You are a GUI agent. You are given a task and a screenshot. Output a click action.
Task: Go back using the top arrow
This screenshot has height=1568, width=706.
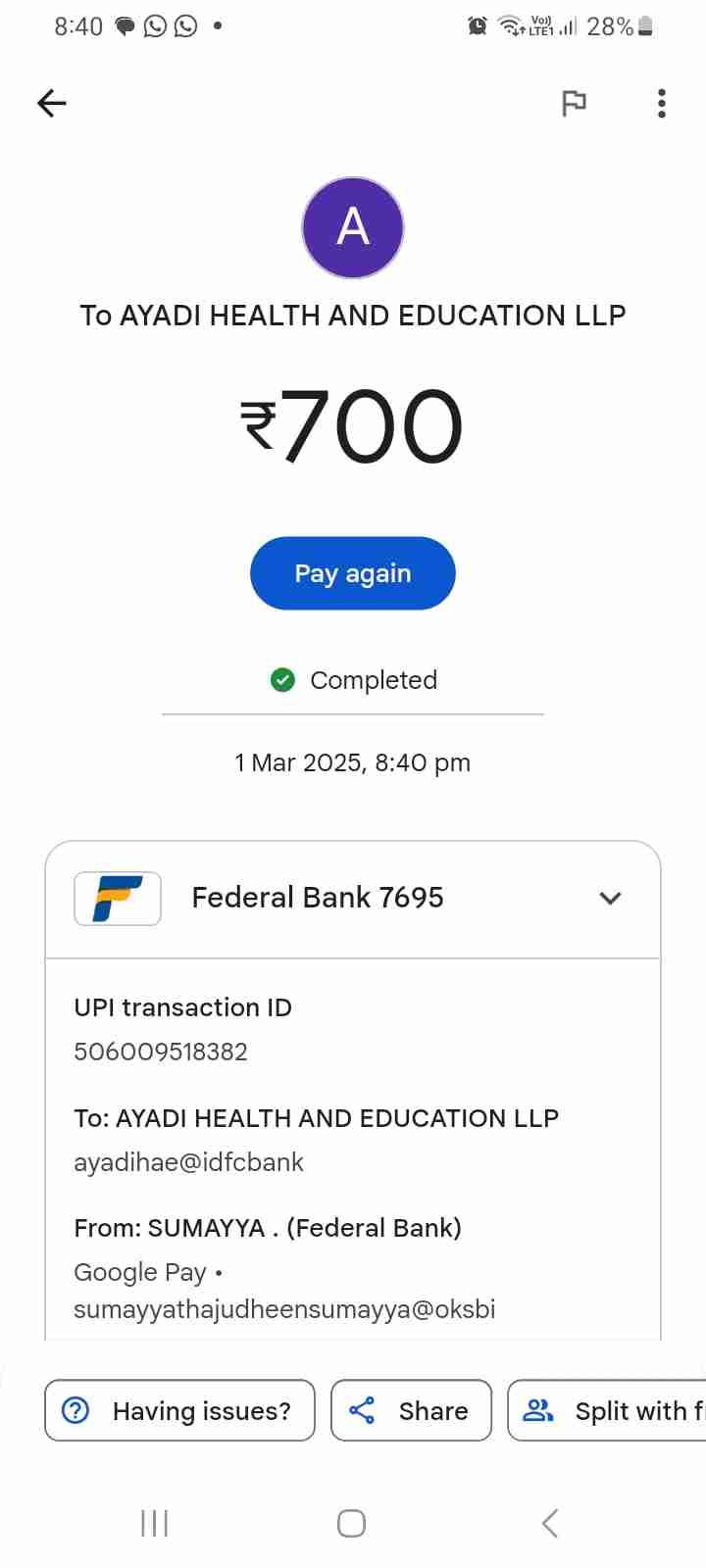coord(51,103)
